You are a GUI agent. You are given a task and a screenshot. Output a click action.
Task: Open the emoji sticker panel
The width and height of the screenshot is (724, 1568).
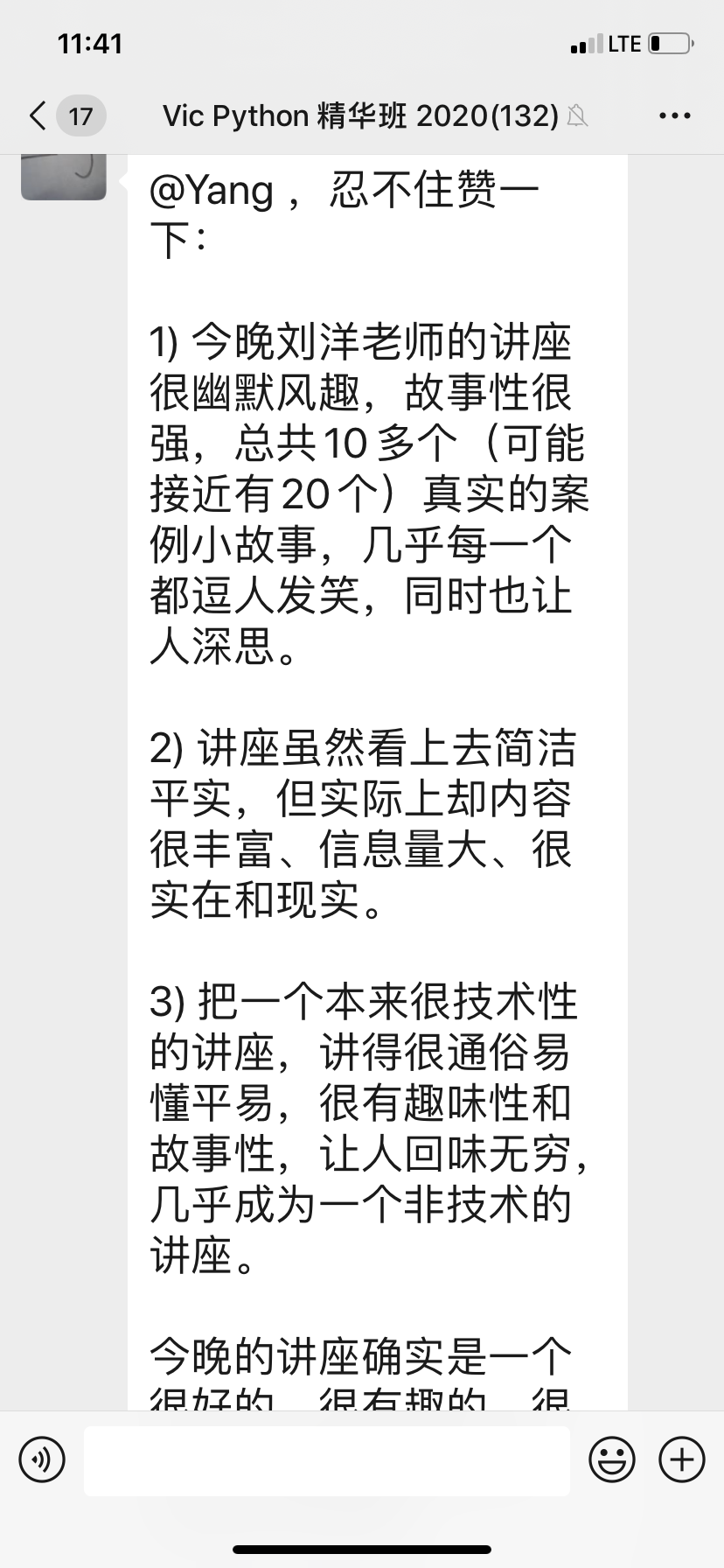coord(611,1459)
